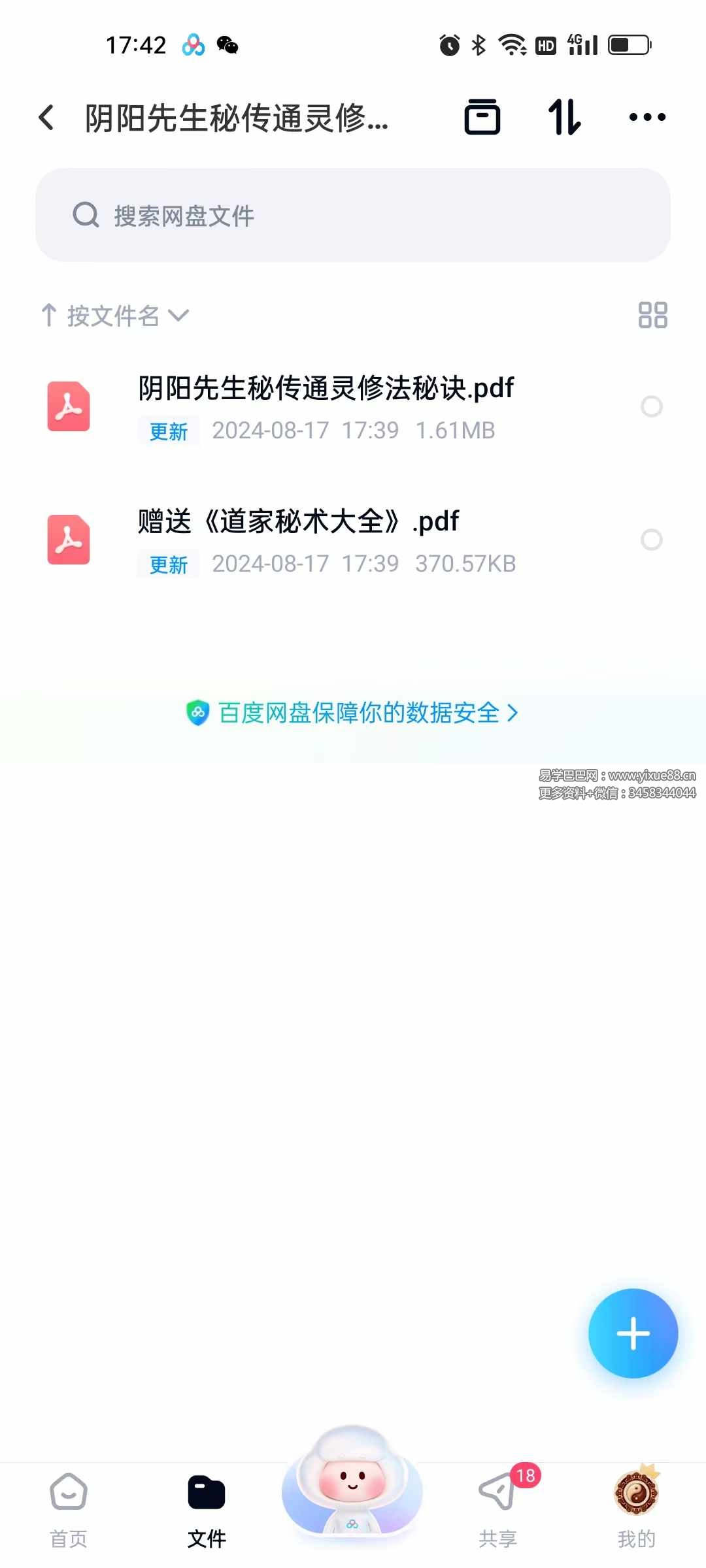This screenshot has height=1568, width=706.
Task: Click the safe/vault icon in the top bar
Action: click(482, 118)
